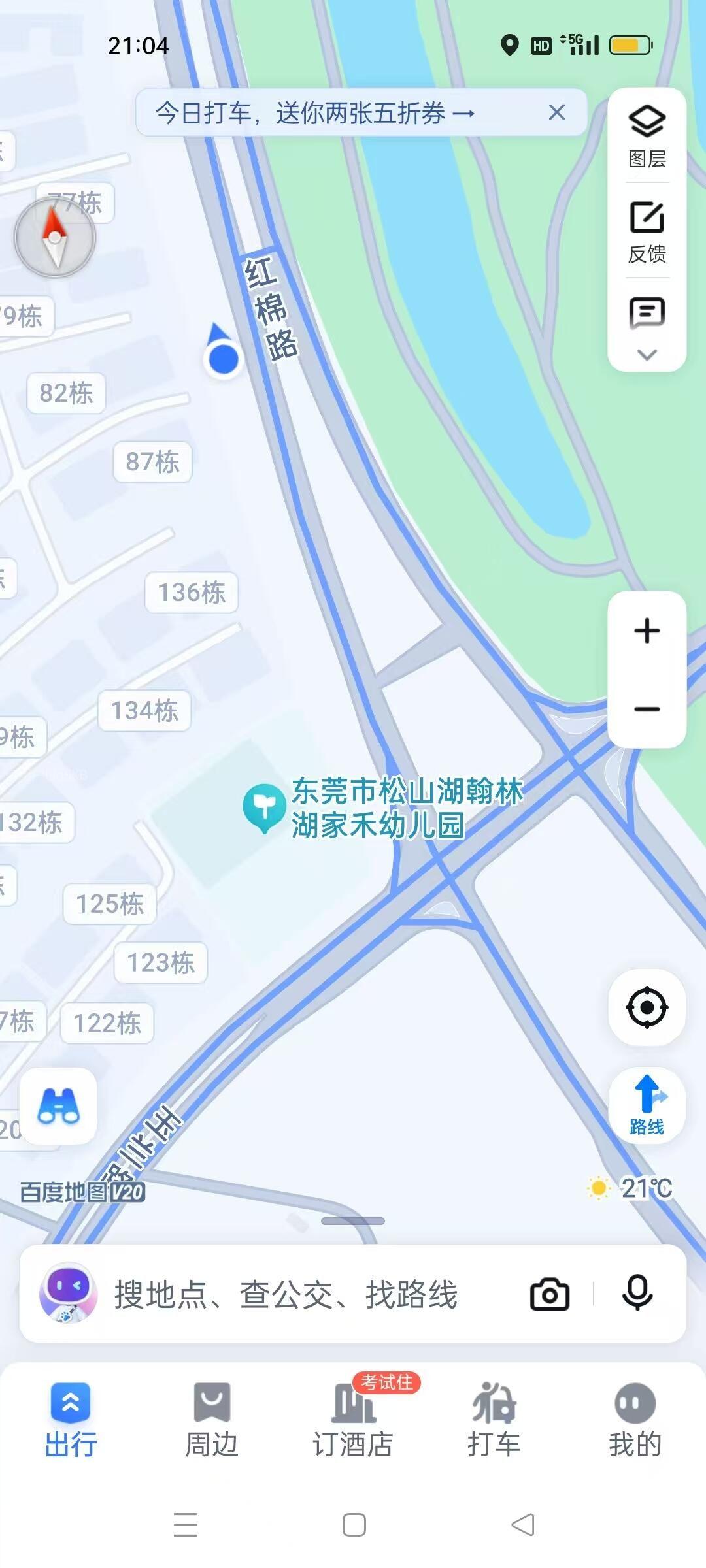Viewport: 706px width, 1568px height.
Task: Tap the search box 搜地点、查公交、找路线
Action: click(x=288, y=1294)
